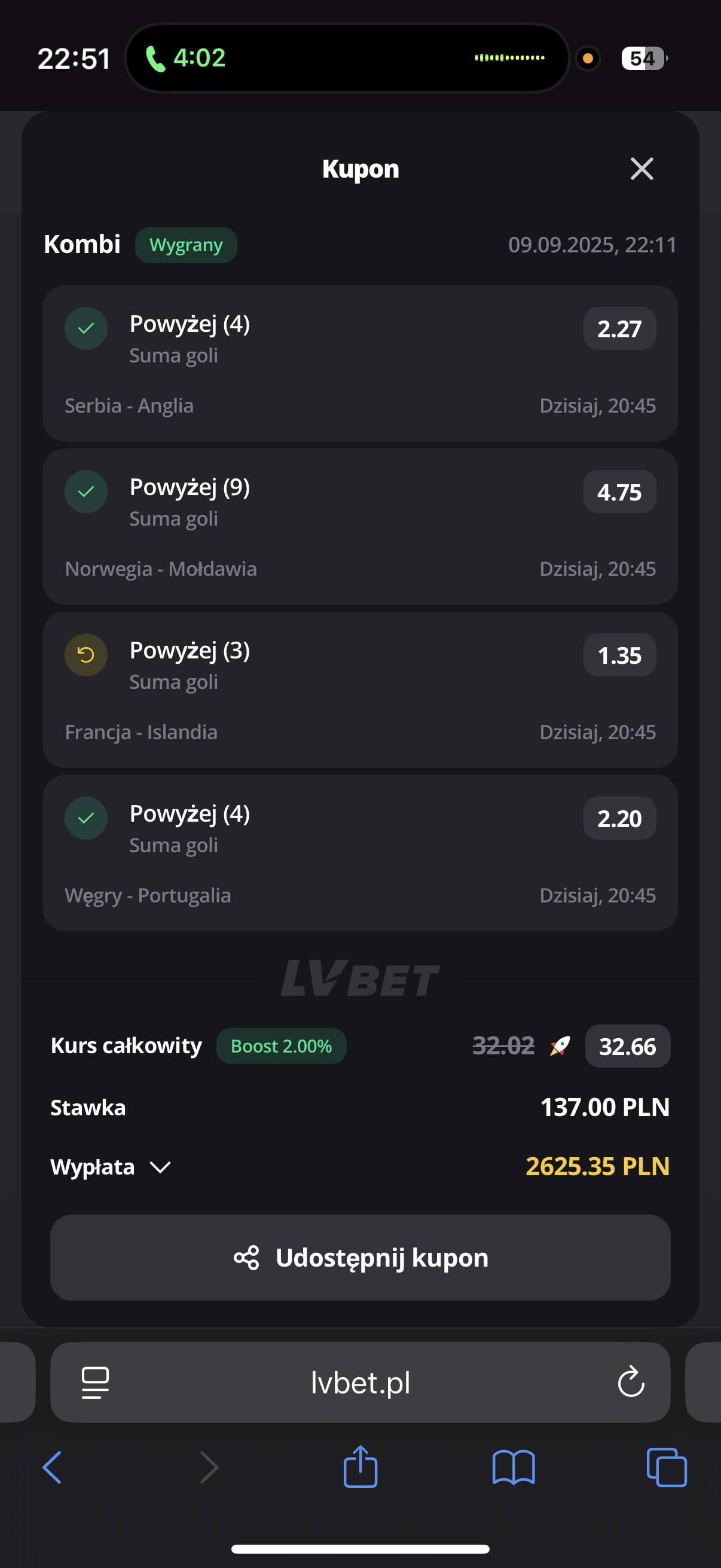Open the Safari share sheet

(360, 1467)
